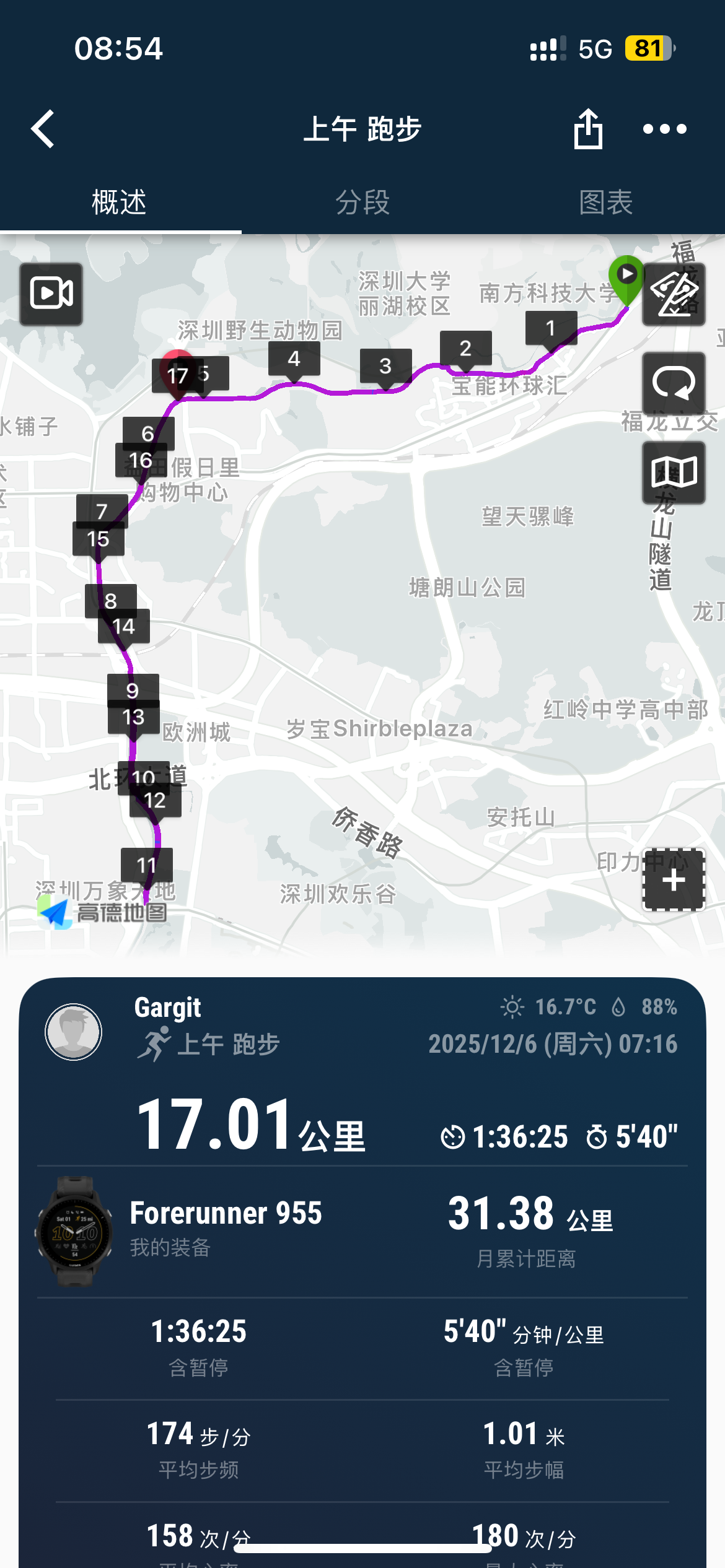This screenshot has width=725, height=1568.
Task: Change the map type
Action: tap(674, 473)
